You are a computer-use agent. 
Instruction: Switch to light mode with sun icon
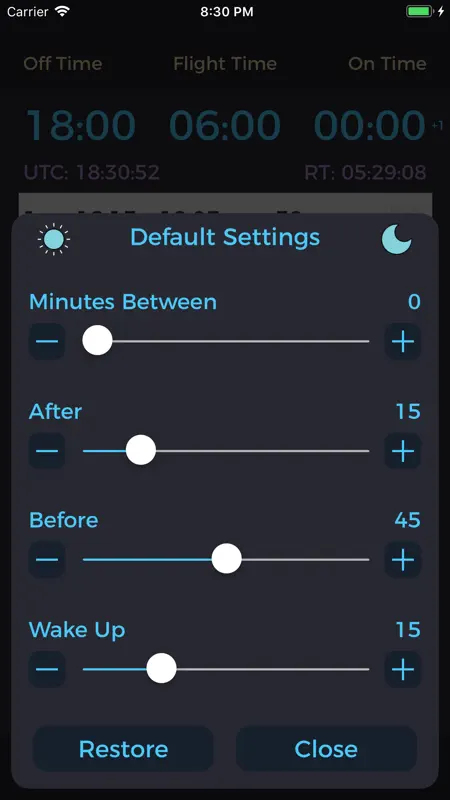coord(54,239)
